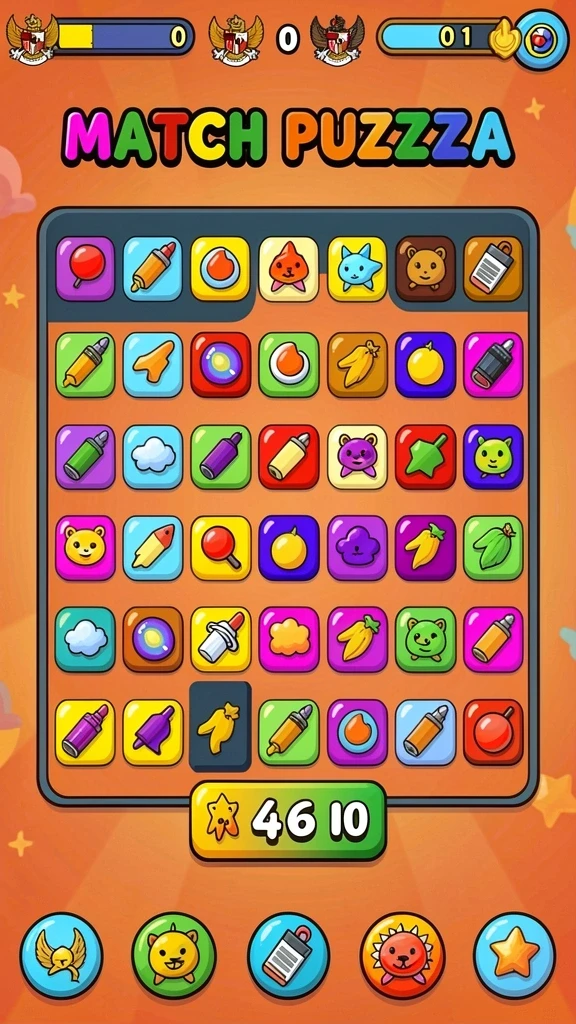
Task: Activate the red sun lion booster
Action: tap(403, 955)
